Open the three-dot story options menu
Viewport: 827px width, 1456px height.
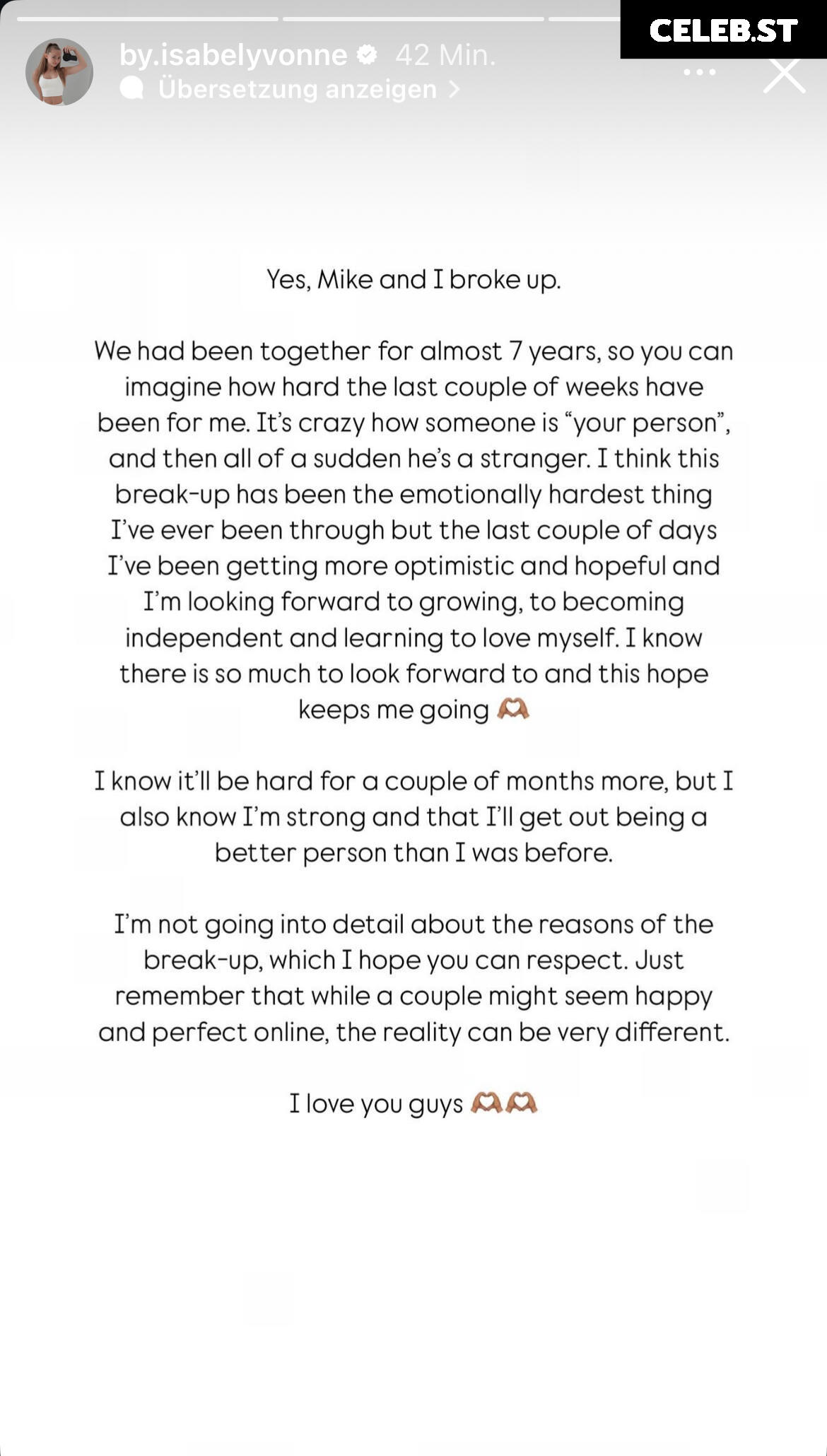coord(700,72)
